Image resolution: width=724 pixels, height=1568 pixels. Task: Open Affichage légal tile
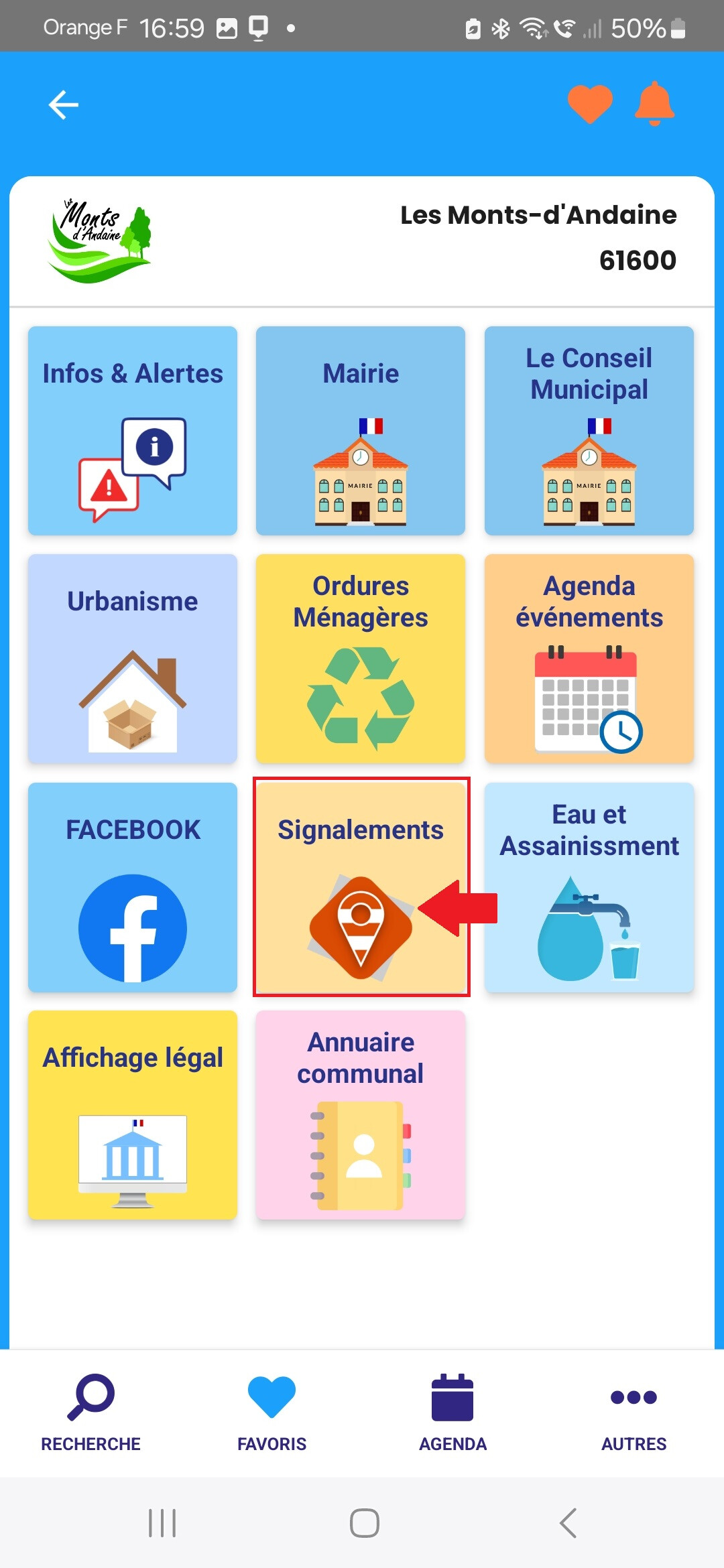[133, 1115]
